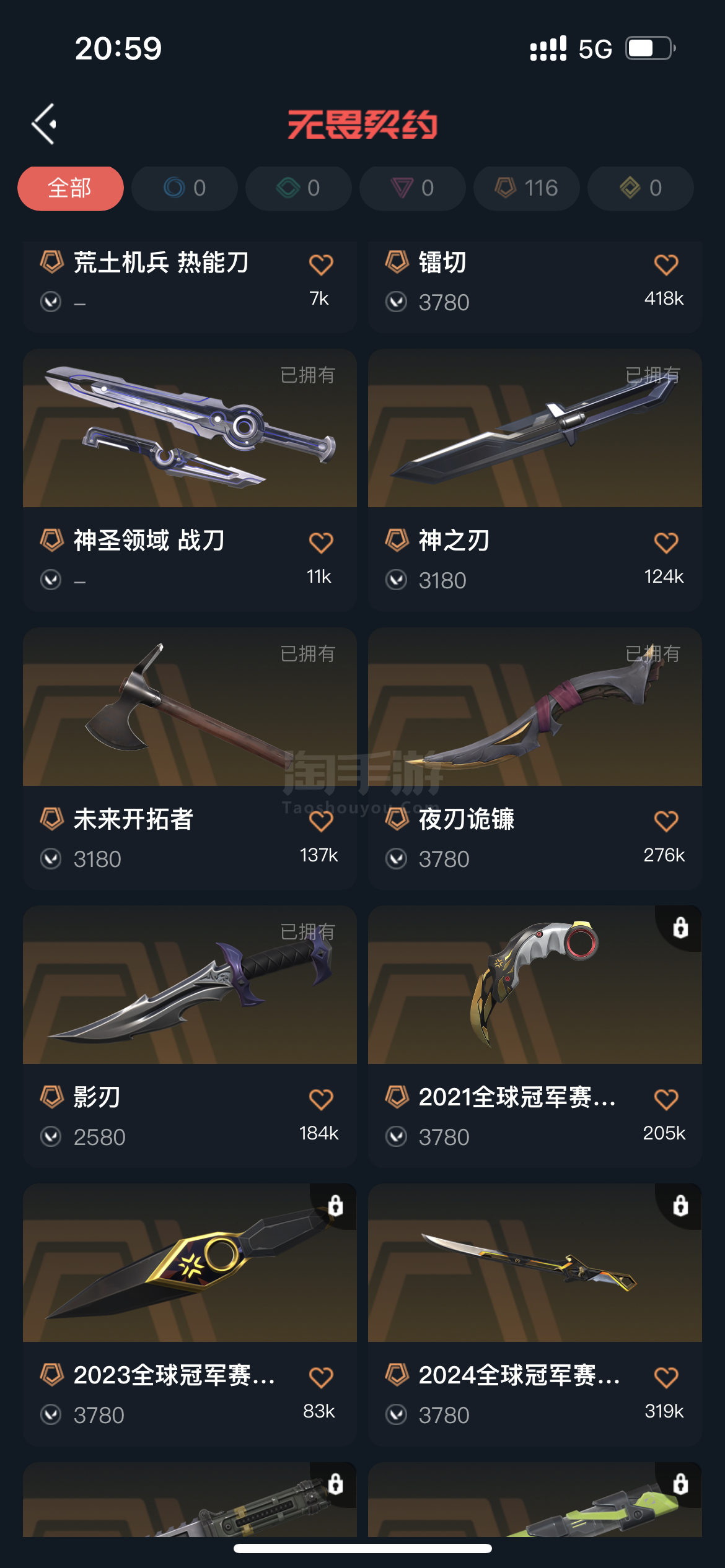Open the 神之刃 skin card
This screenshot has width=725, height=1568.
(x=535, y=480)
